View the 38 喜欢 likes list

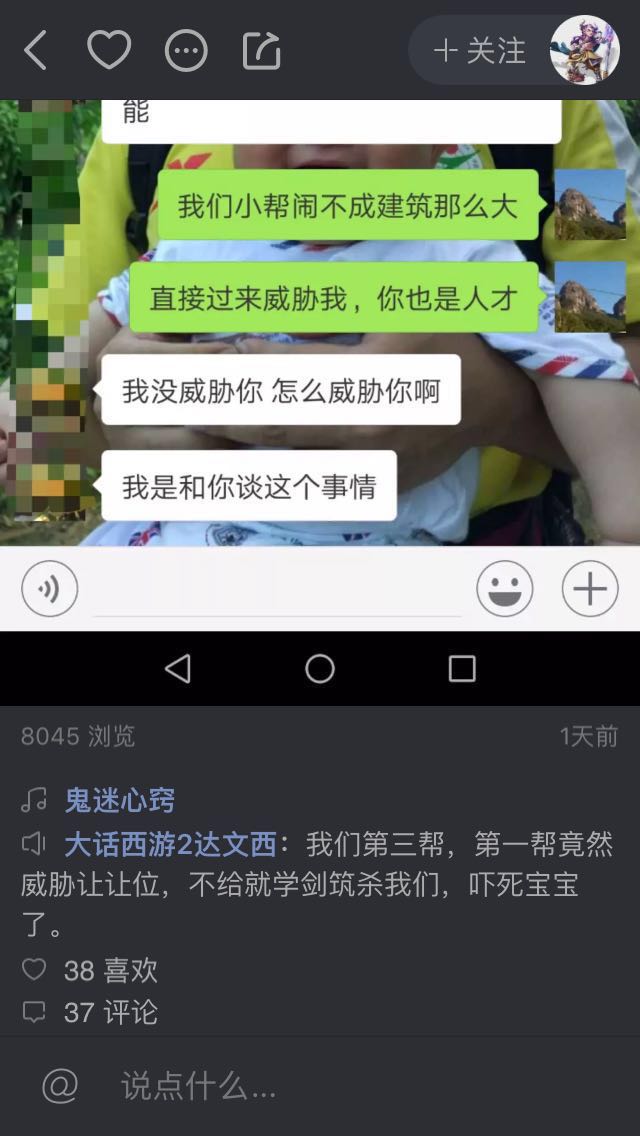click(110, 970)
